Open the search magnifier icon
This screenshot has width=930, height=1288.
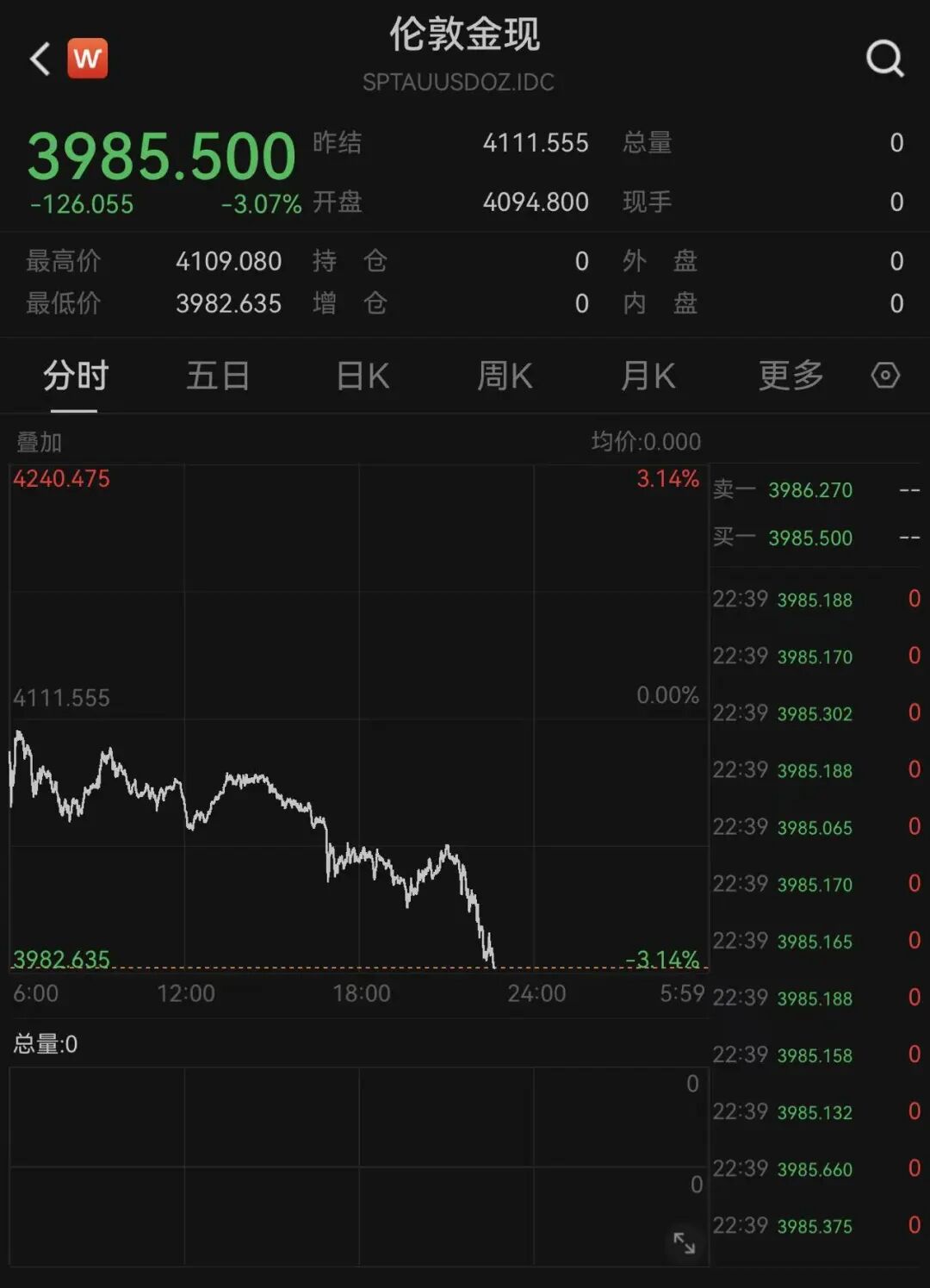pos(884,59)
